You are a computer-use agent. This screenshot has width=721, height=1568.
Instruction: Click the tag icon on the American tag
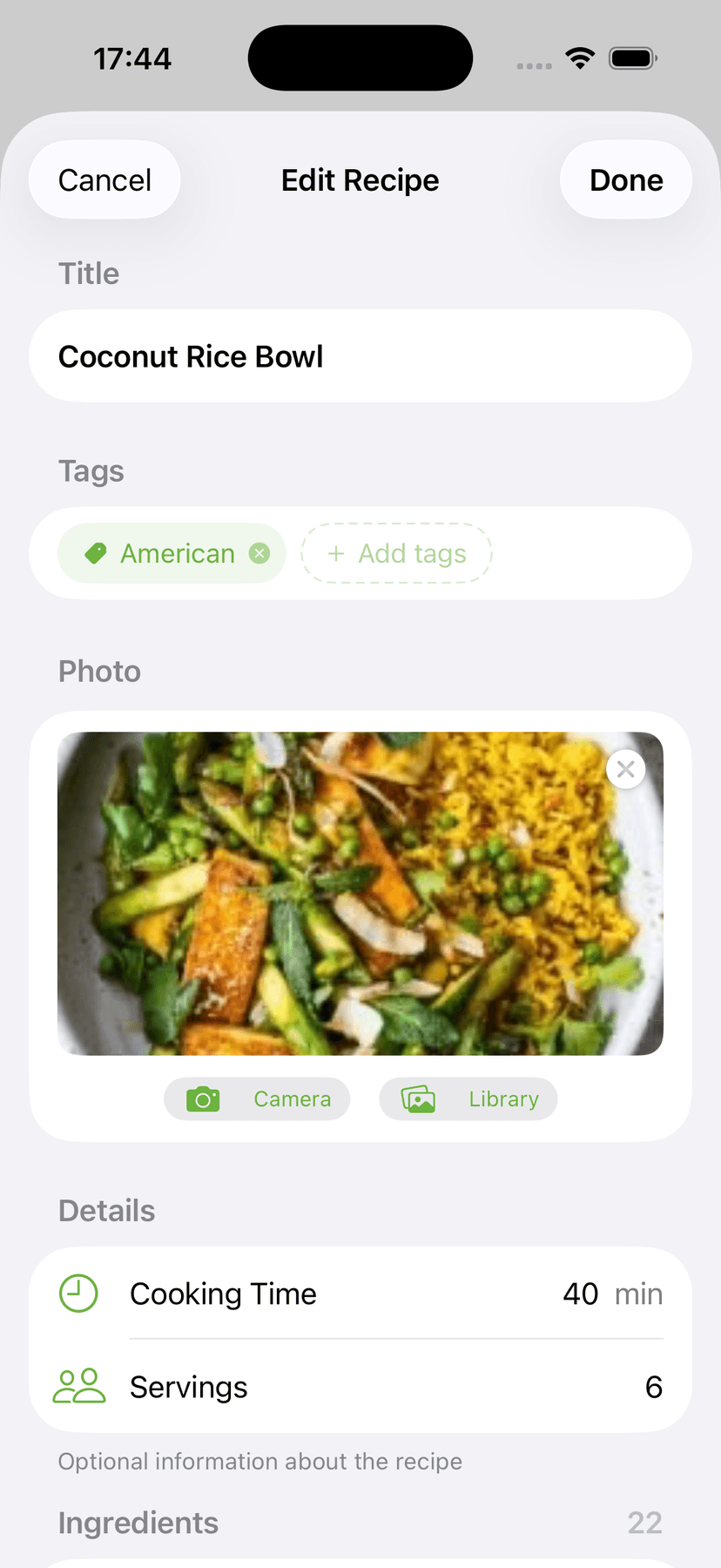(x=98, y=553)
